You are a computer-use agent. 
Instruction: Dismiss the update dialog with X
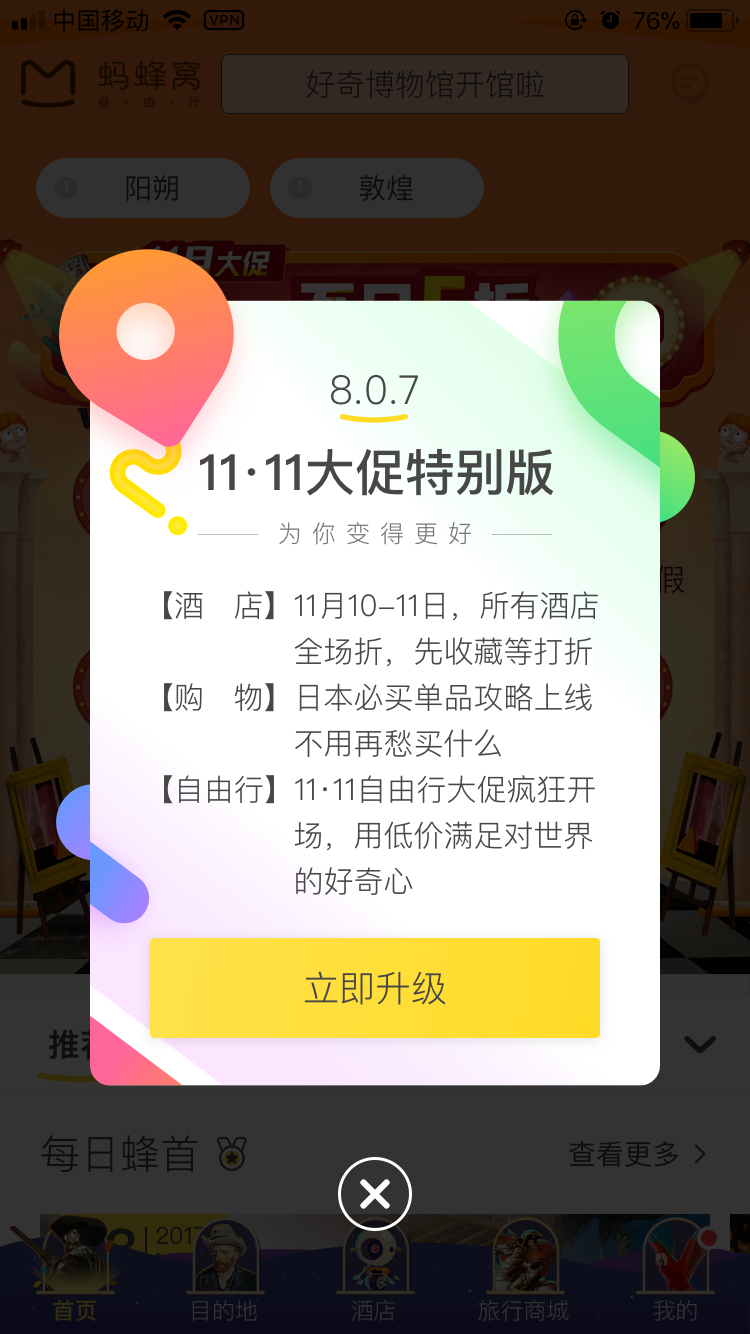pos(375,1193)
